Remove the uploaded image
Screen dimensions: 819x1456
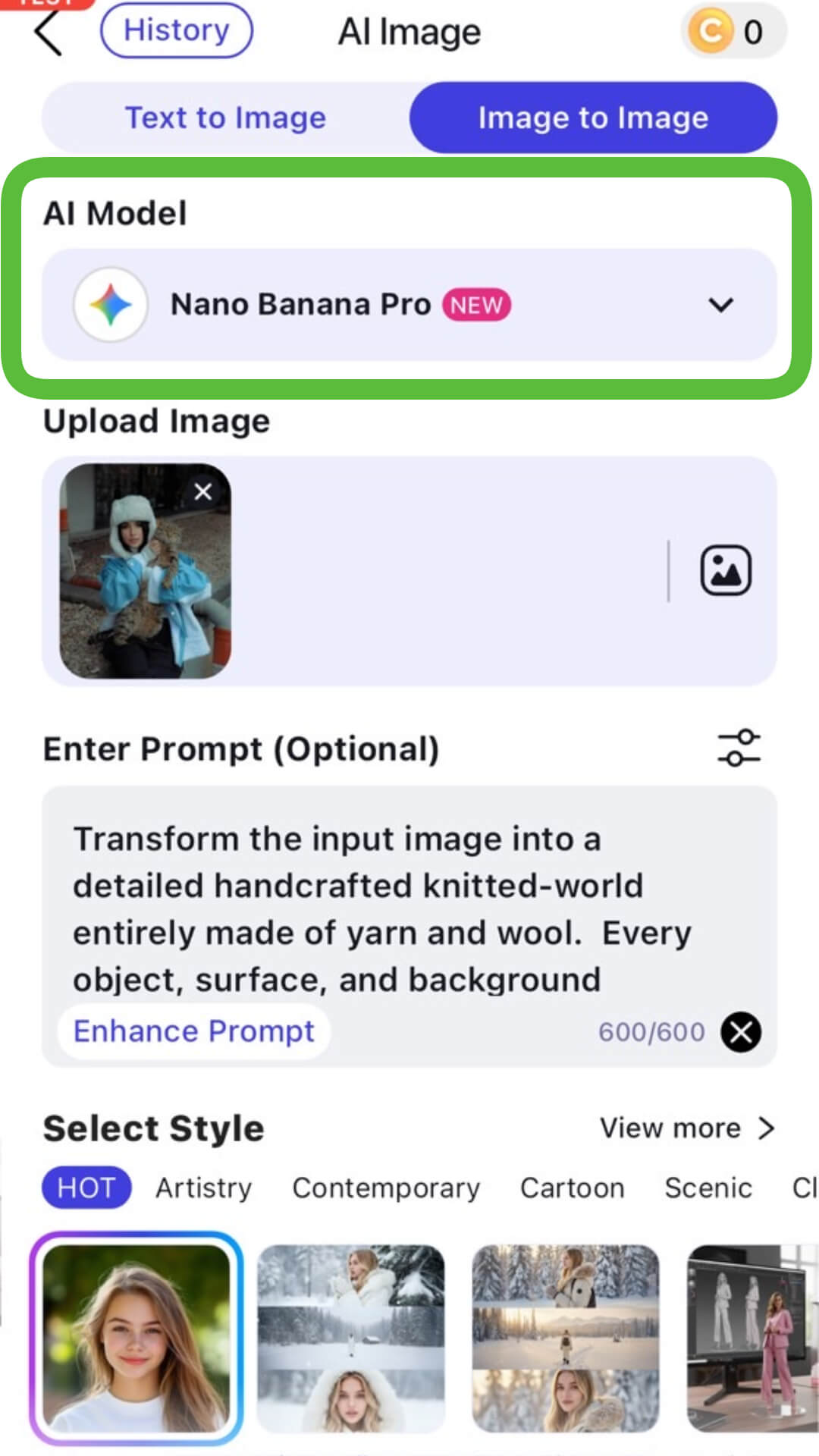tap(203, 491)
